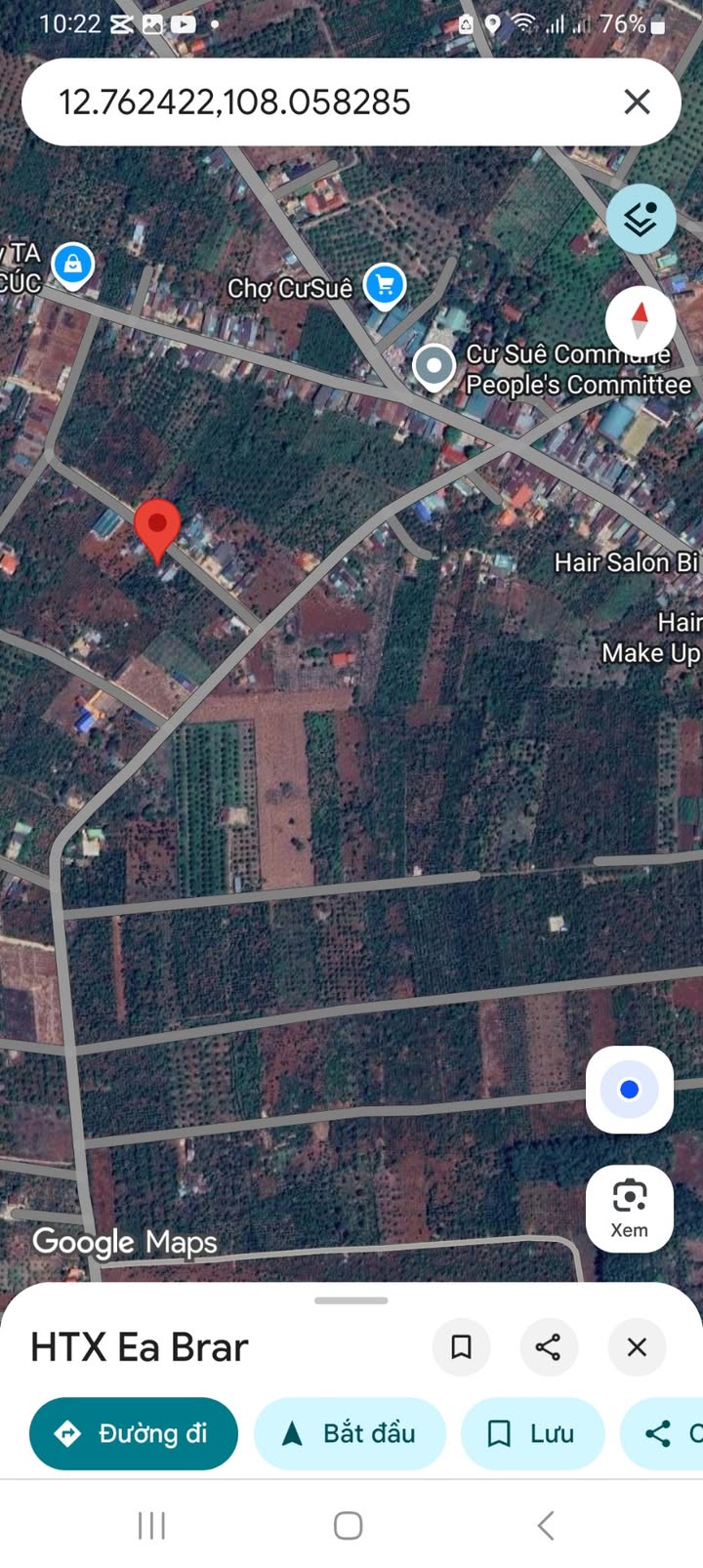Clear the coordinates from the search box
The image size is (703, 1568).
click(x=637, y=102)
